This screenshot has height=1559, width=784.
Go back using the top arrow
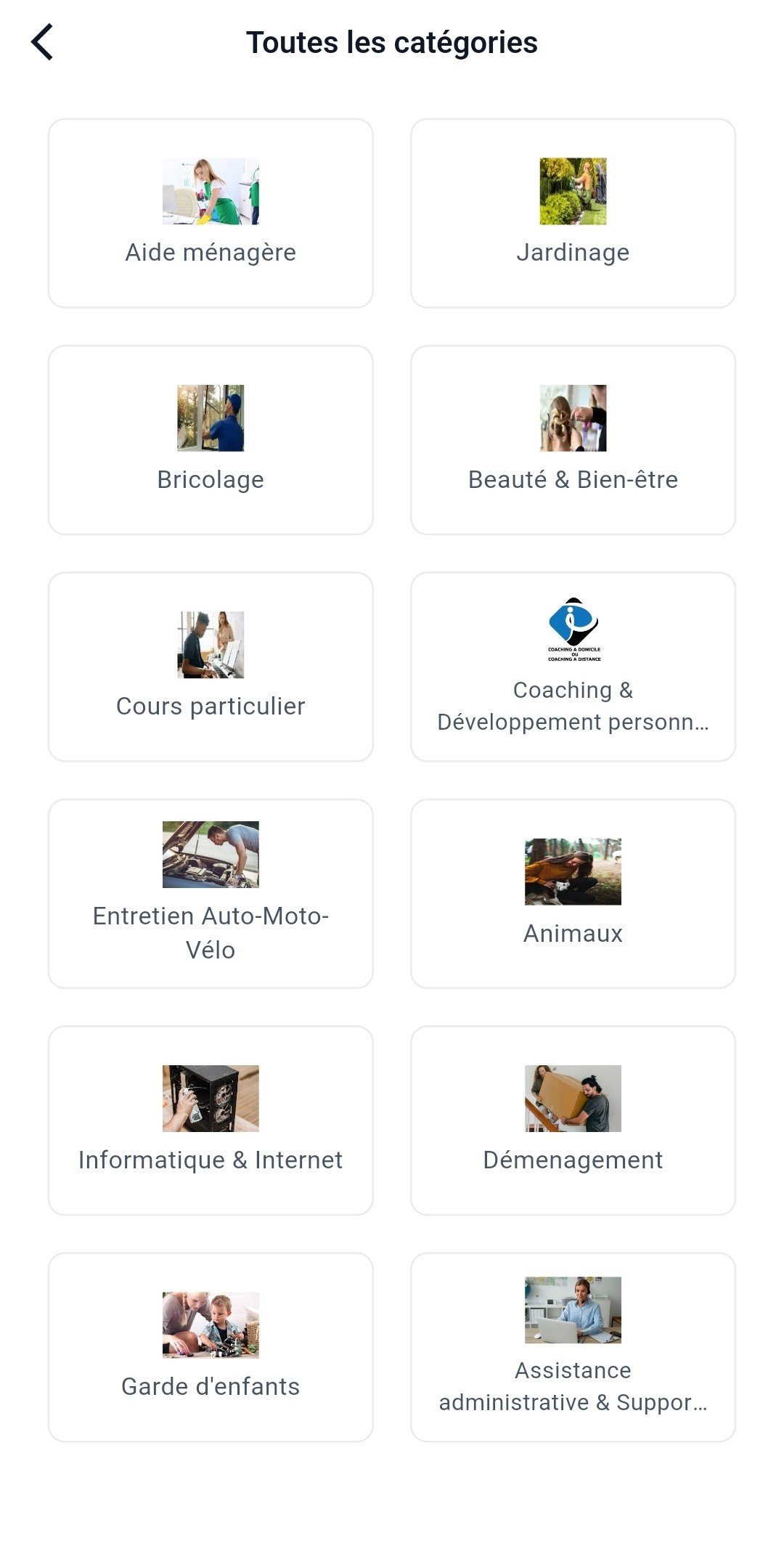click(42, 42)
